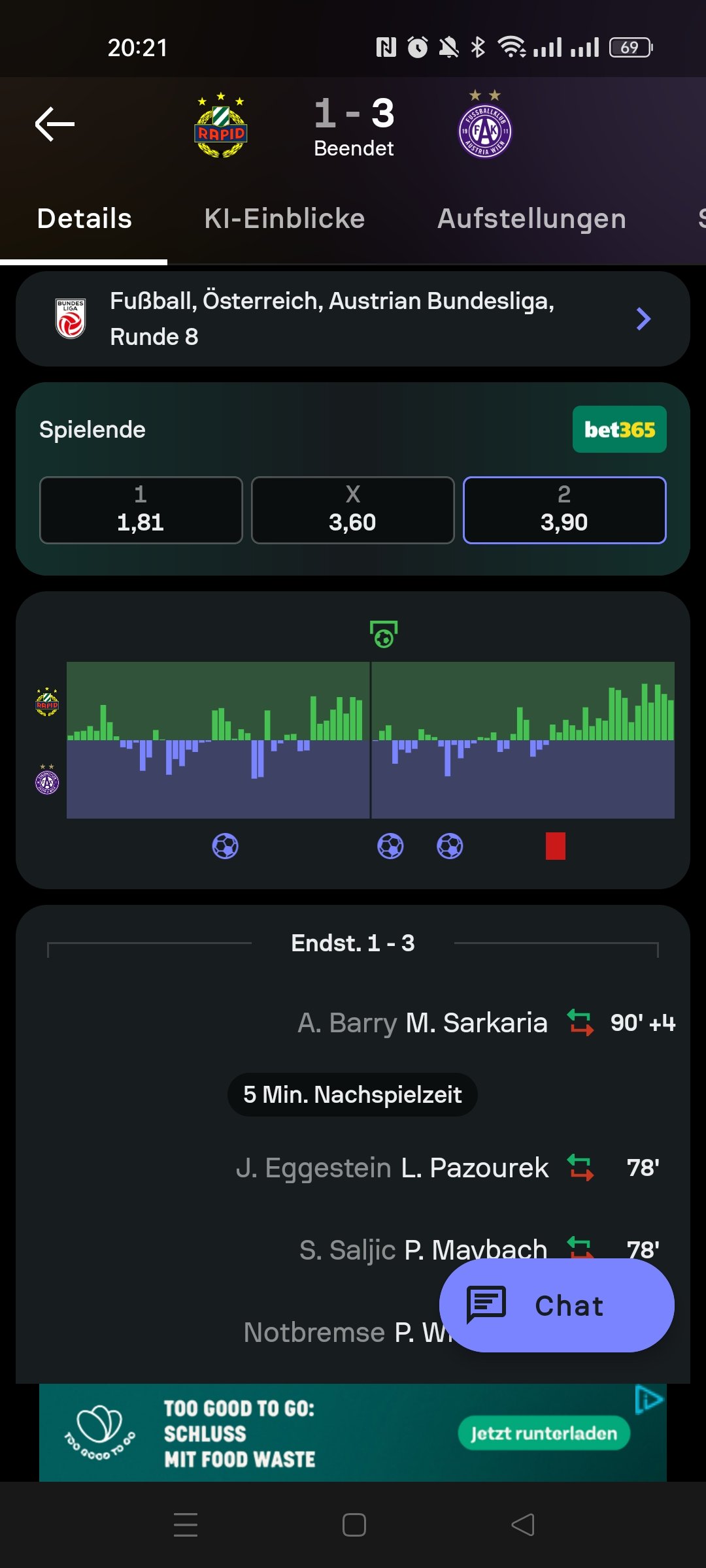
Task: Select draw odds 3,60
Action: tap(352, 510)
